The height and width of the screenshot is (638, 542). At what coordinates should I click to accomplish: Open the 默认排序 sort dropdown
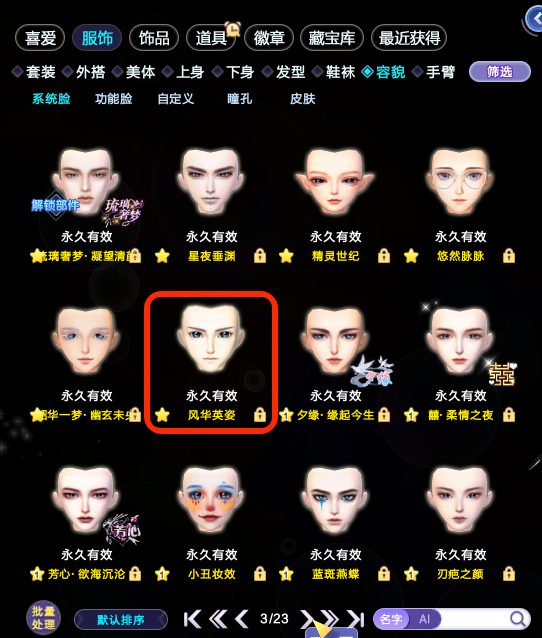coord(121,620)
